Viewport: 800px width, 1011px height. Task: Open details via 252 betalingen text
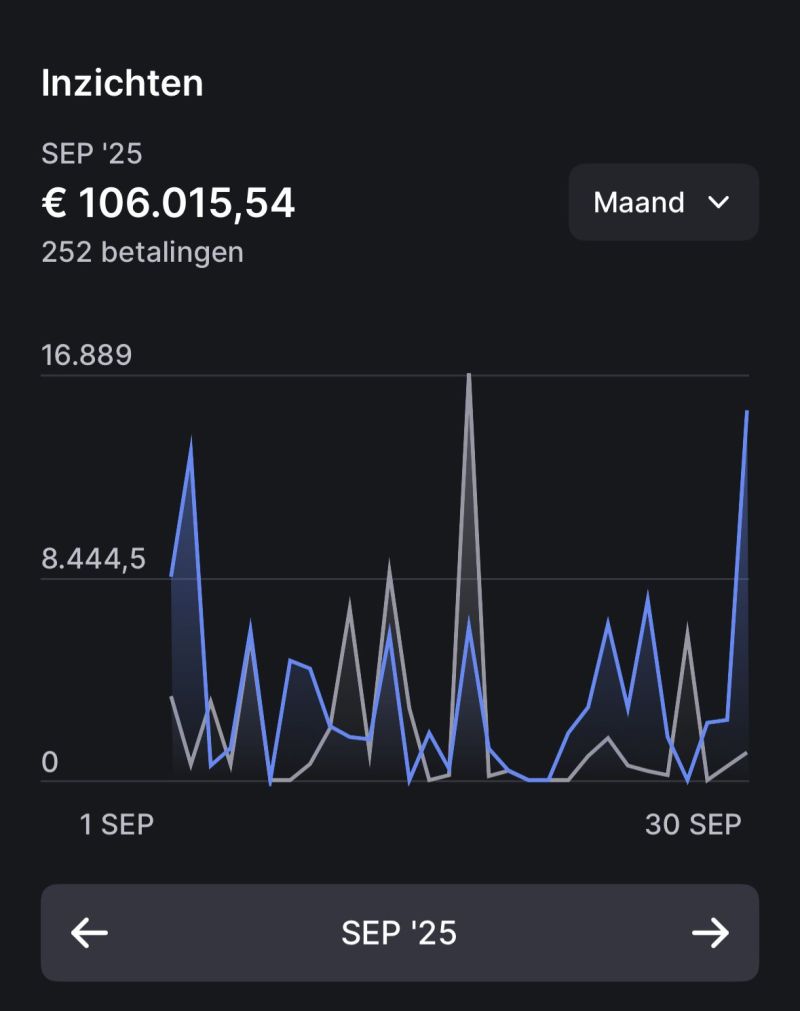[x=141, y=252]
